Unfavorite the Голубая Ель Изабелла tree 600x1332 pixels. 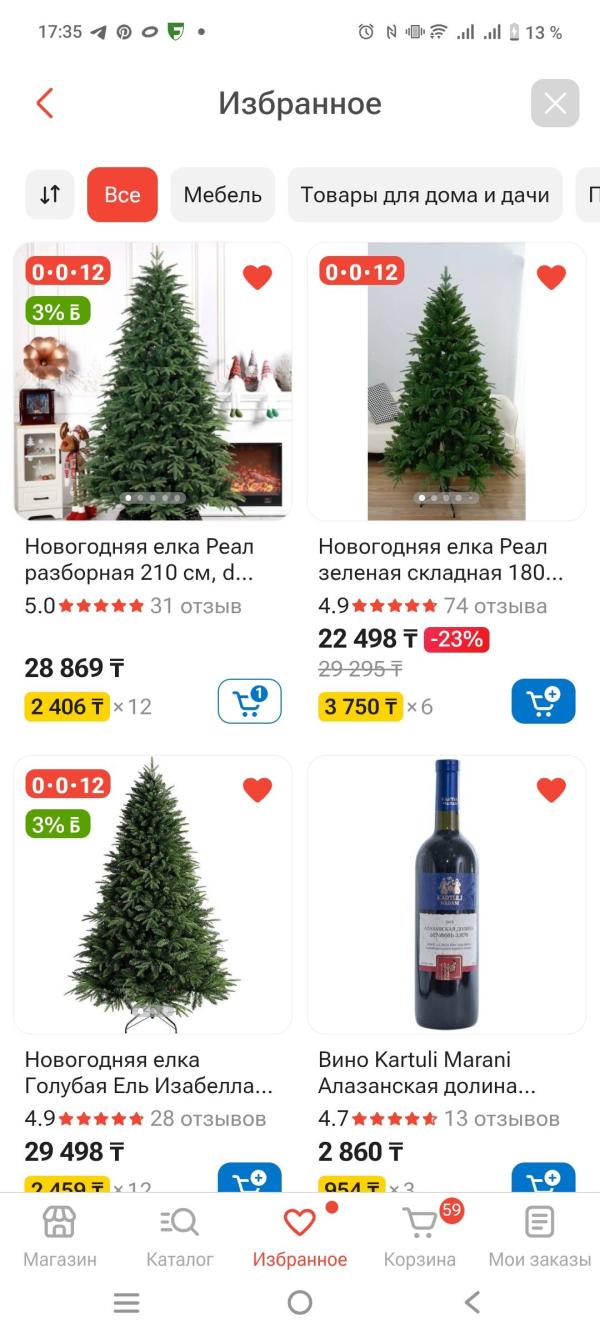pos(257,790)
